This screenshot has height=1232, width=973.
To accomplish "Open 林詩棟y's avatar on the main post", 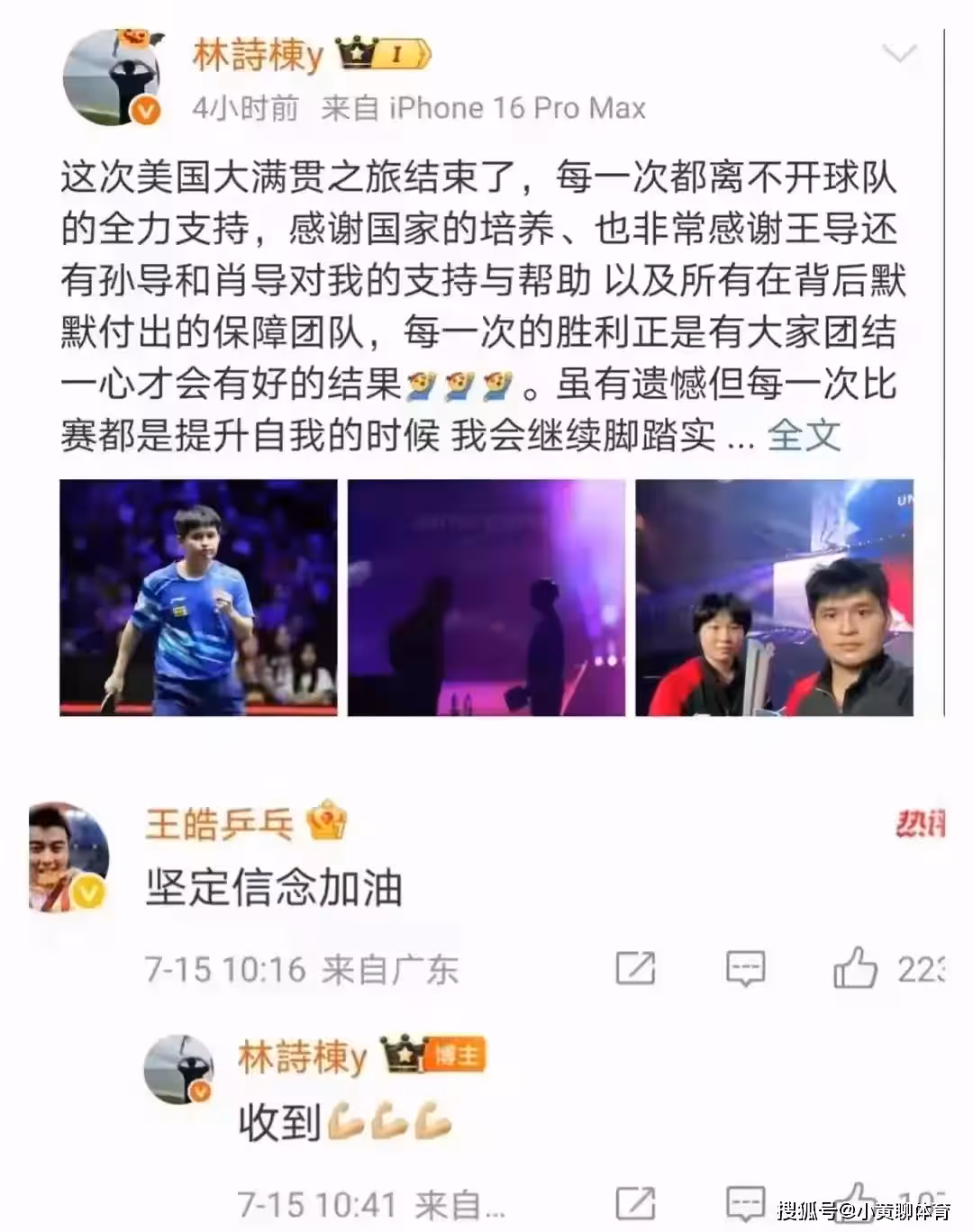I will pos(113,77).
